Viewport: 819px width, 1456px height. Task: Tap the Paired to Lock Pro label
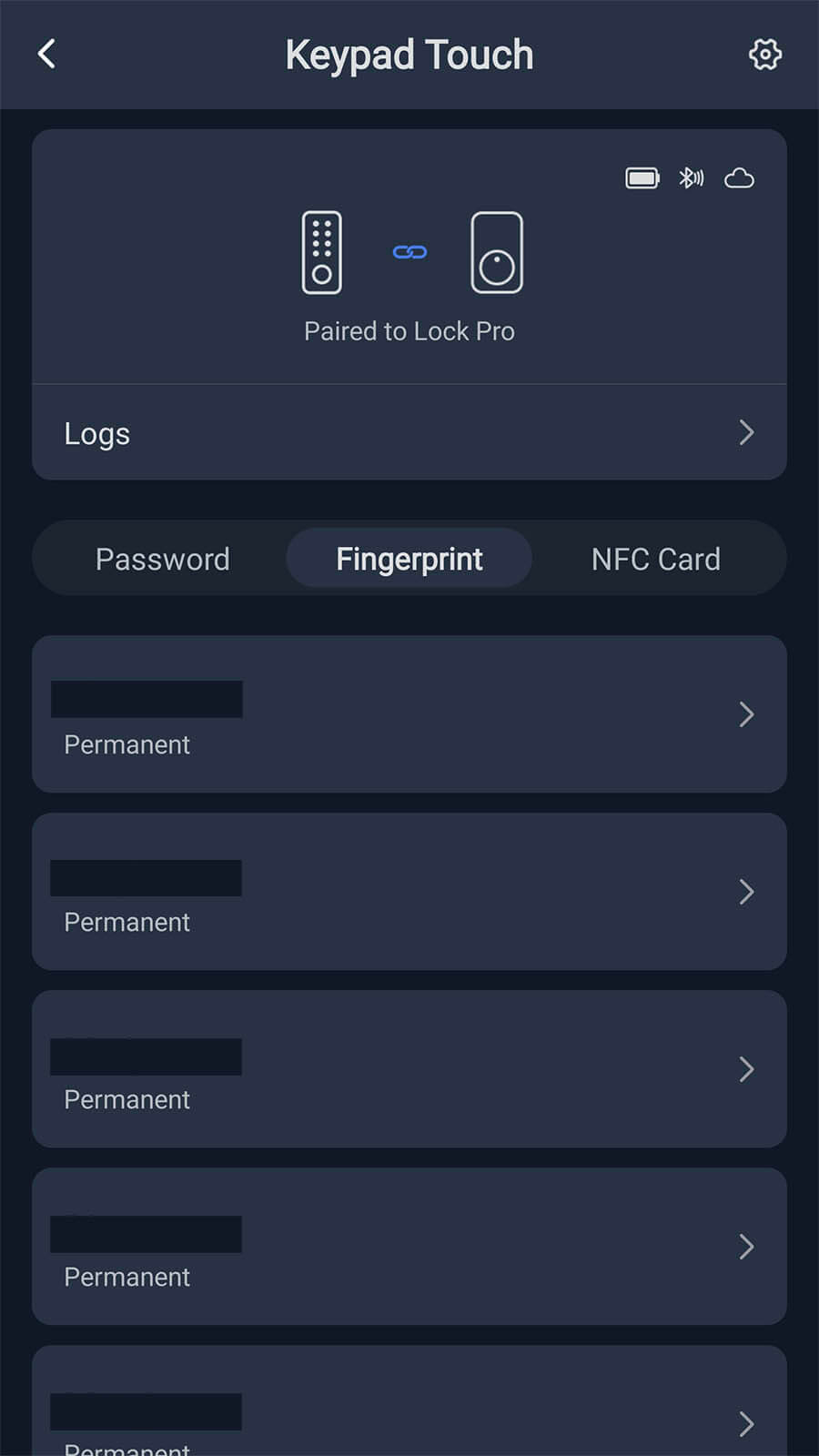point(409,330)
